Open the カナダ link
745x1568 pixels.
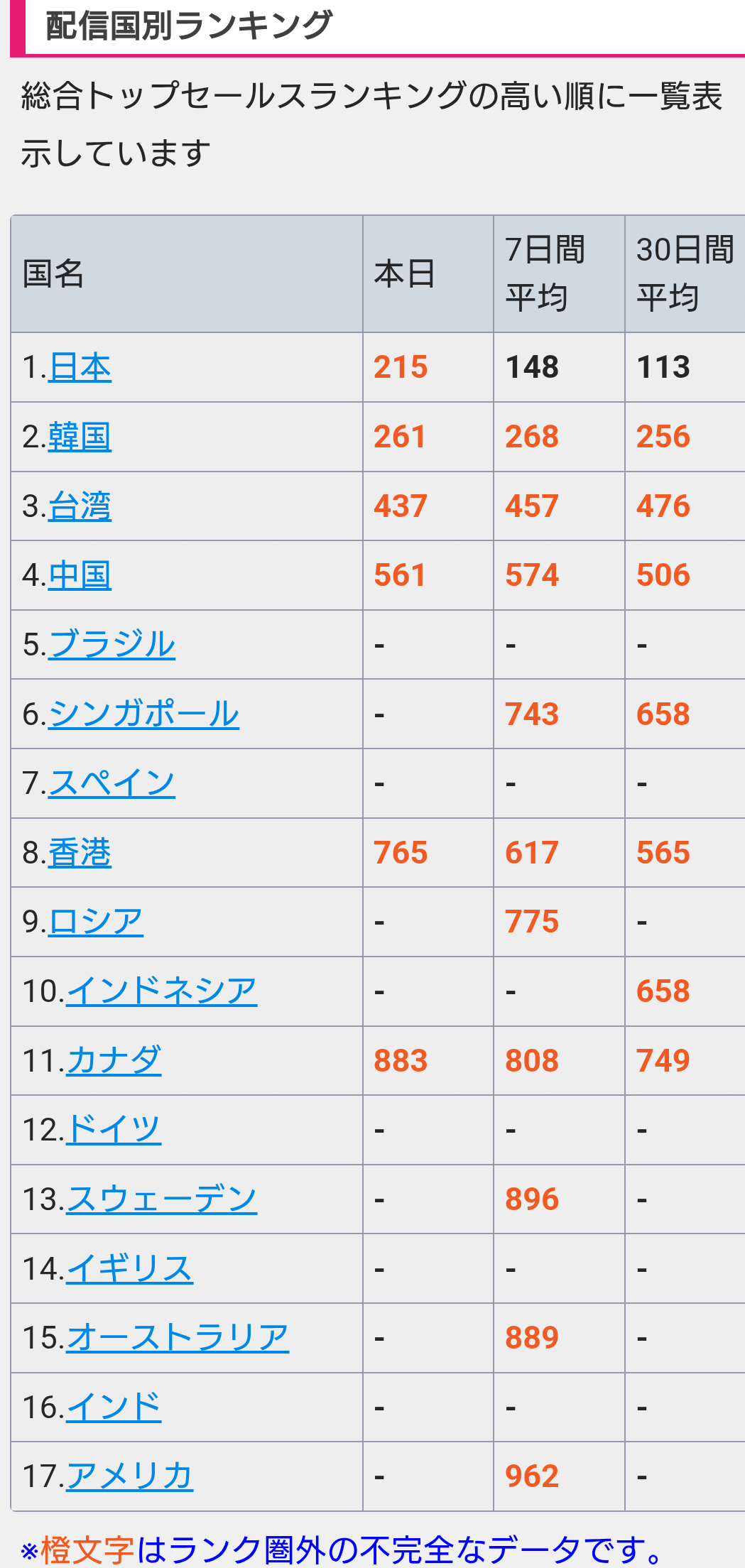click(x=114, y=1060)
